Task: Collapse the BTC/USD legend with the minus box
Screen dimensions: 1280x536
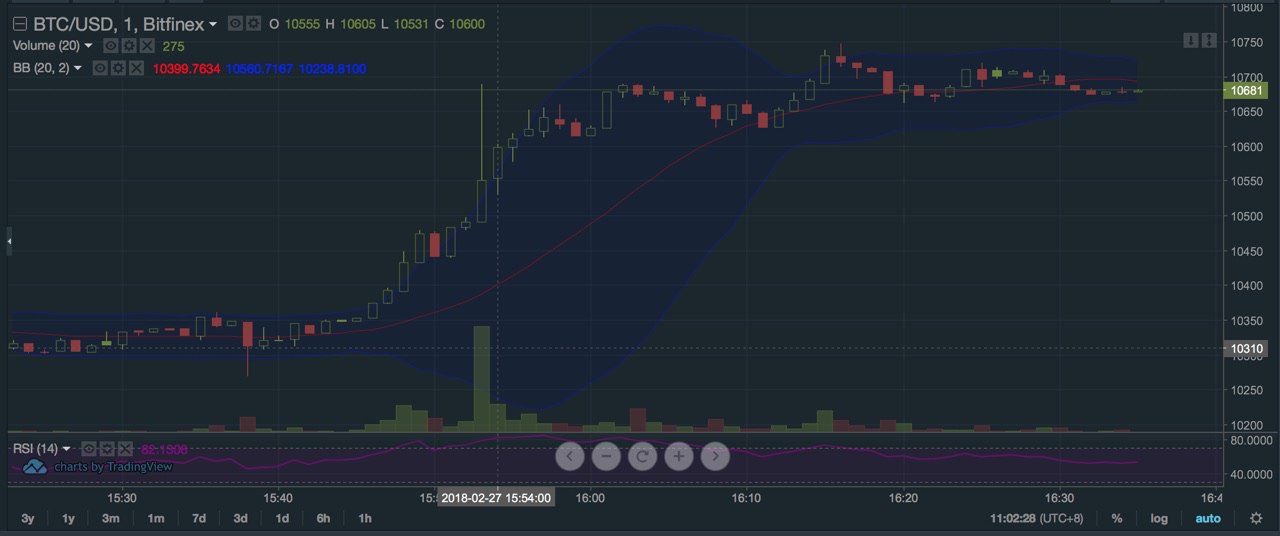Action: click(x=19, y=24)
